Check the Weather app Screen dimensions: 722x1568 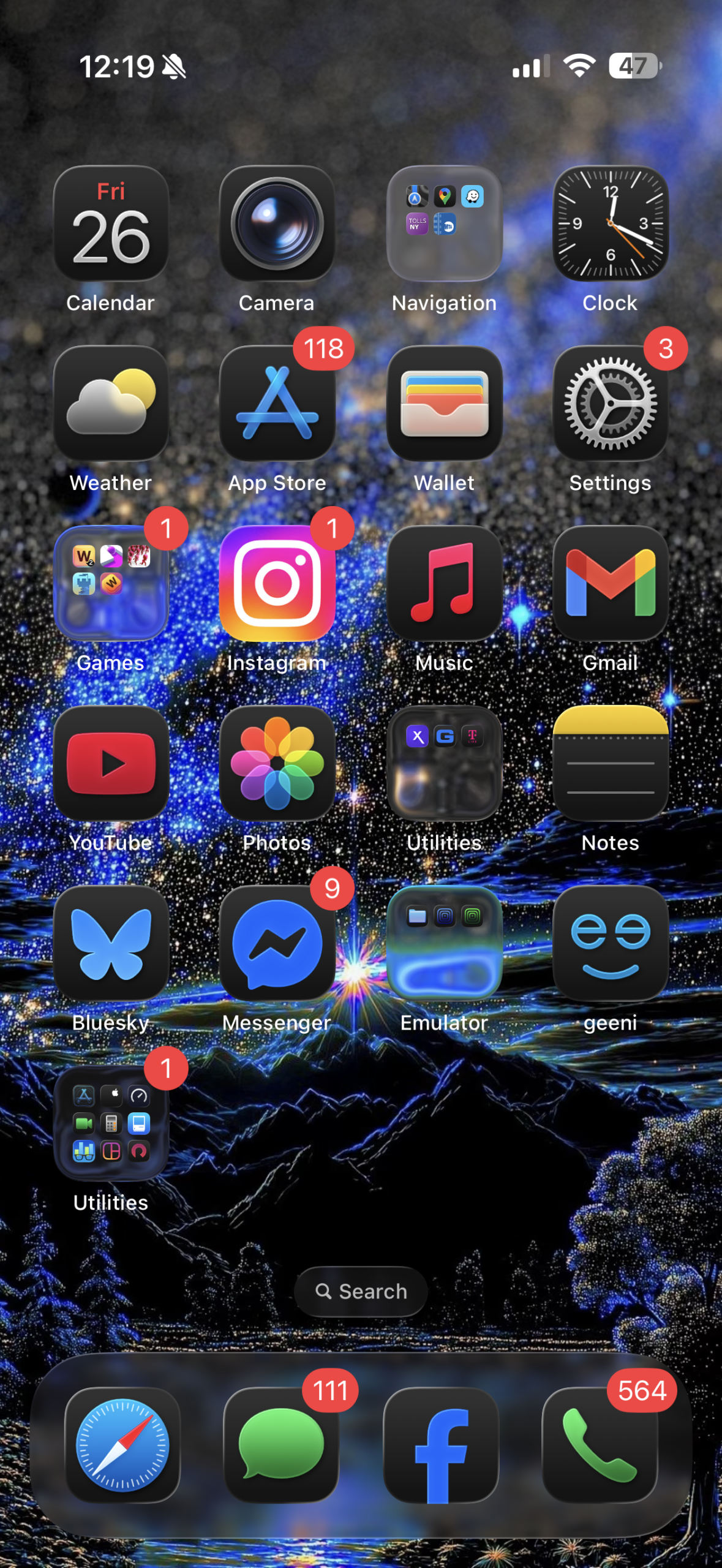click(x=111, y=404)
